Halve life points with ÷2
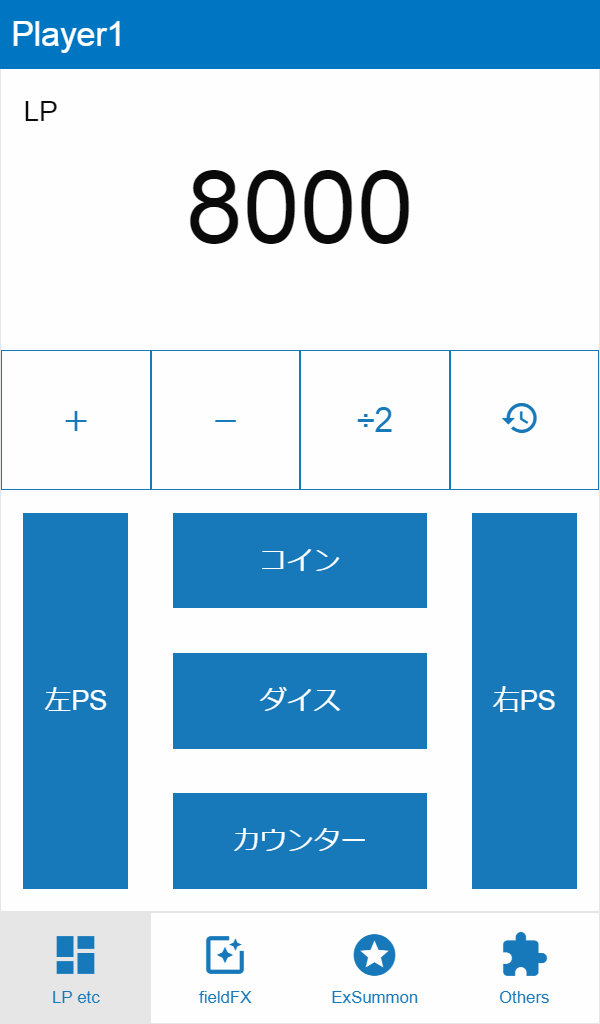This screenshot has height=1024, width=600. click(375, 420)
